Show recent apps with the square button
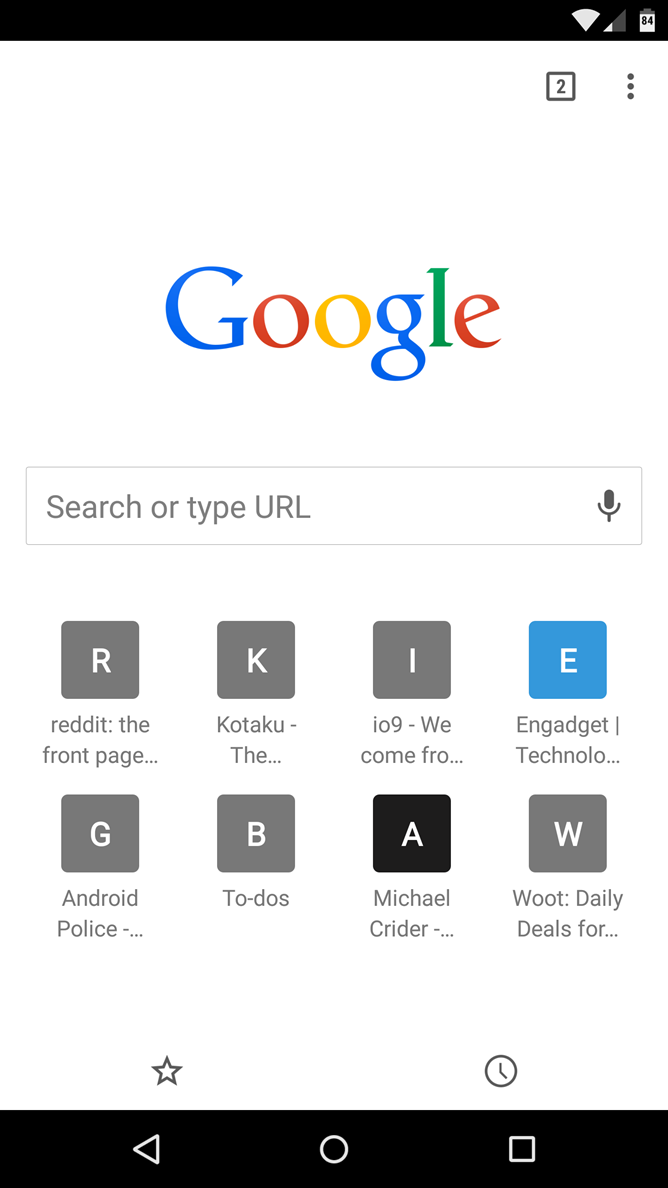The image size is (668, 1188). (x=521, y=1149)
